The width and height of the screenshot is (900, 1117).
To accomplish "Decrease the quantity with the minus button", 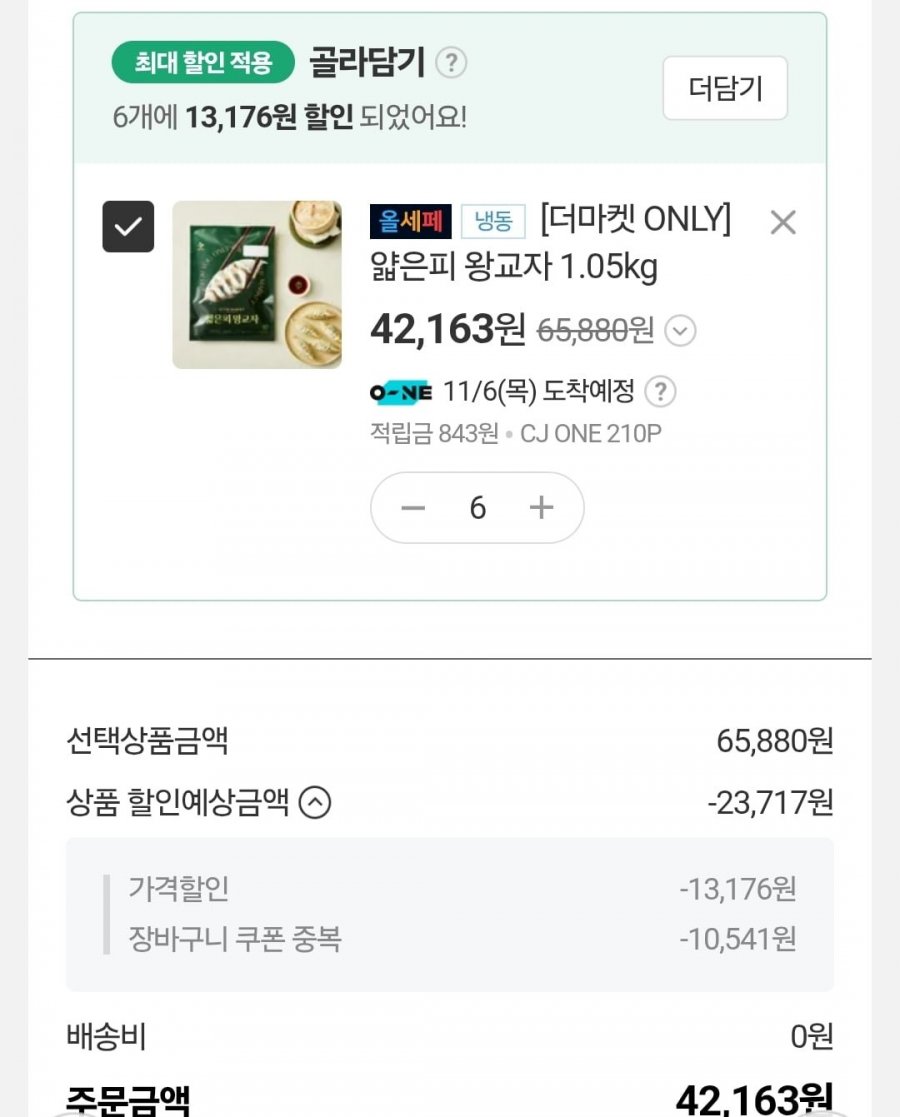I will tap(413, 508).
